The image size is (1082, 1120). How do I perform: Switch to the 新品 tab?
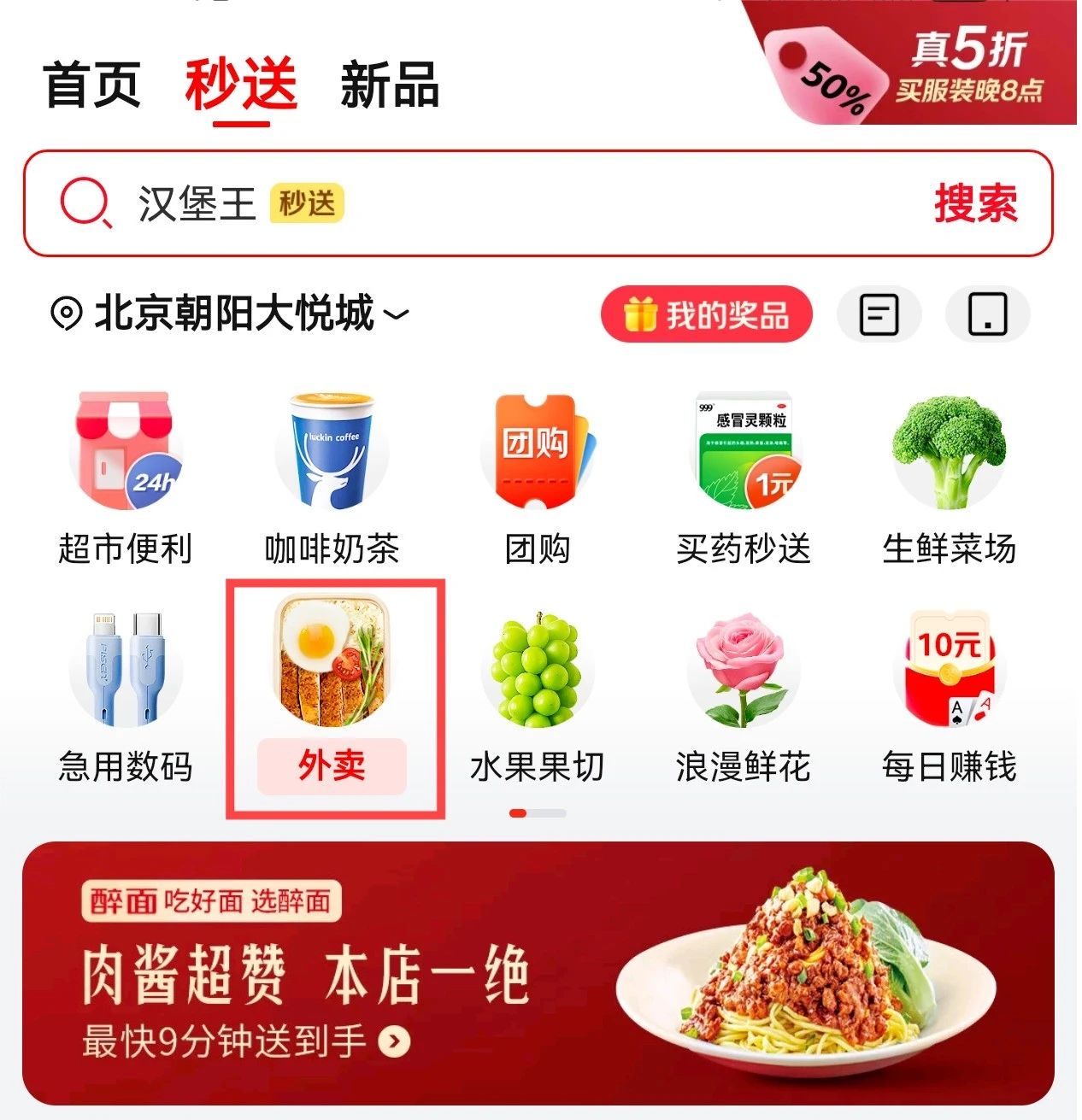point(390,85)
